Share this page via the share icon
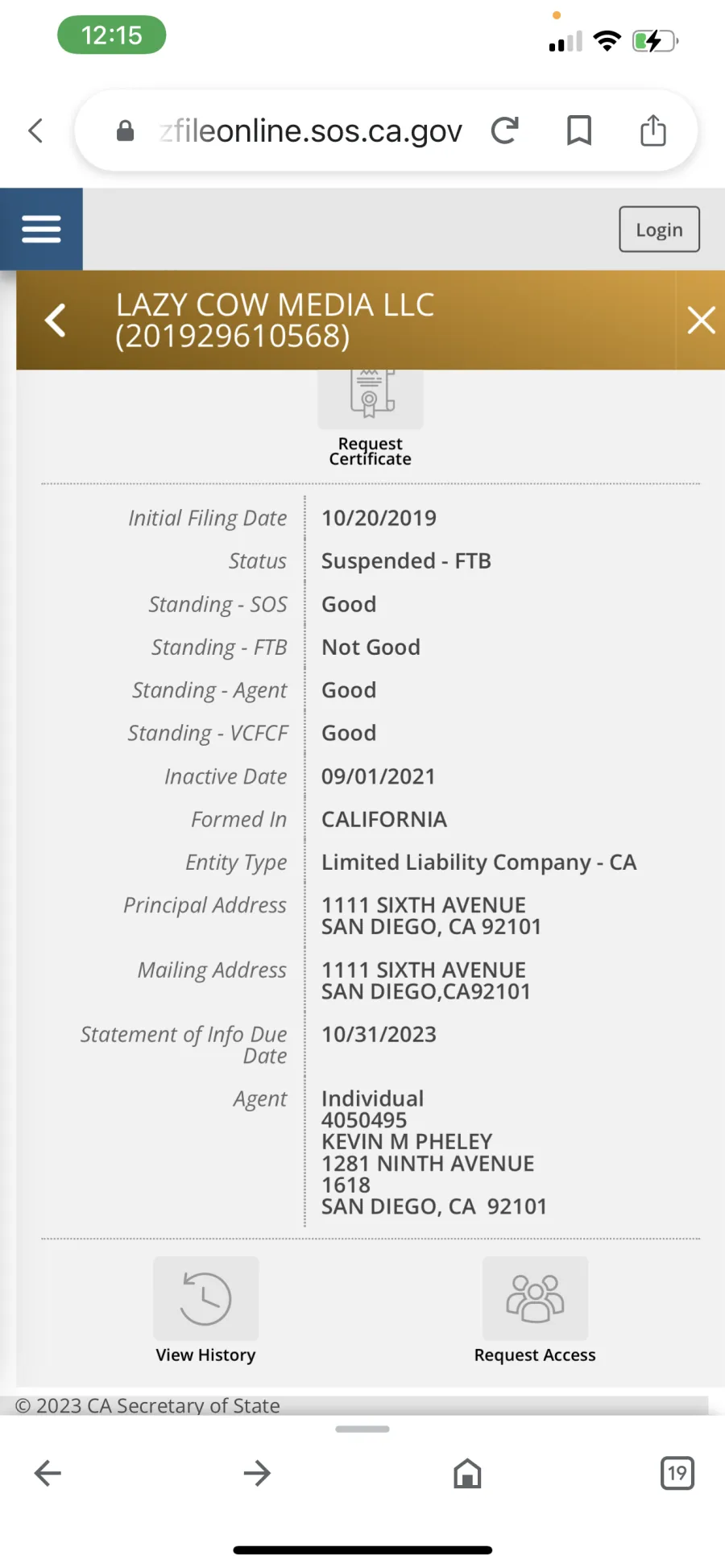 (x=652, y=130)
